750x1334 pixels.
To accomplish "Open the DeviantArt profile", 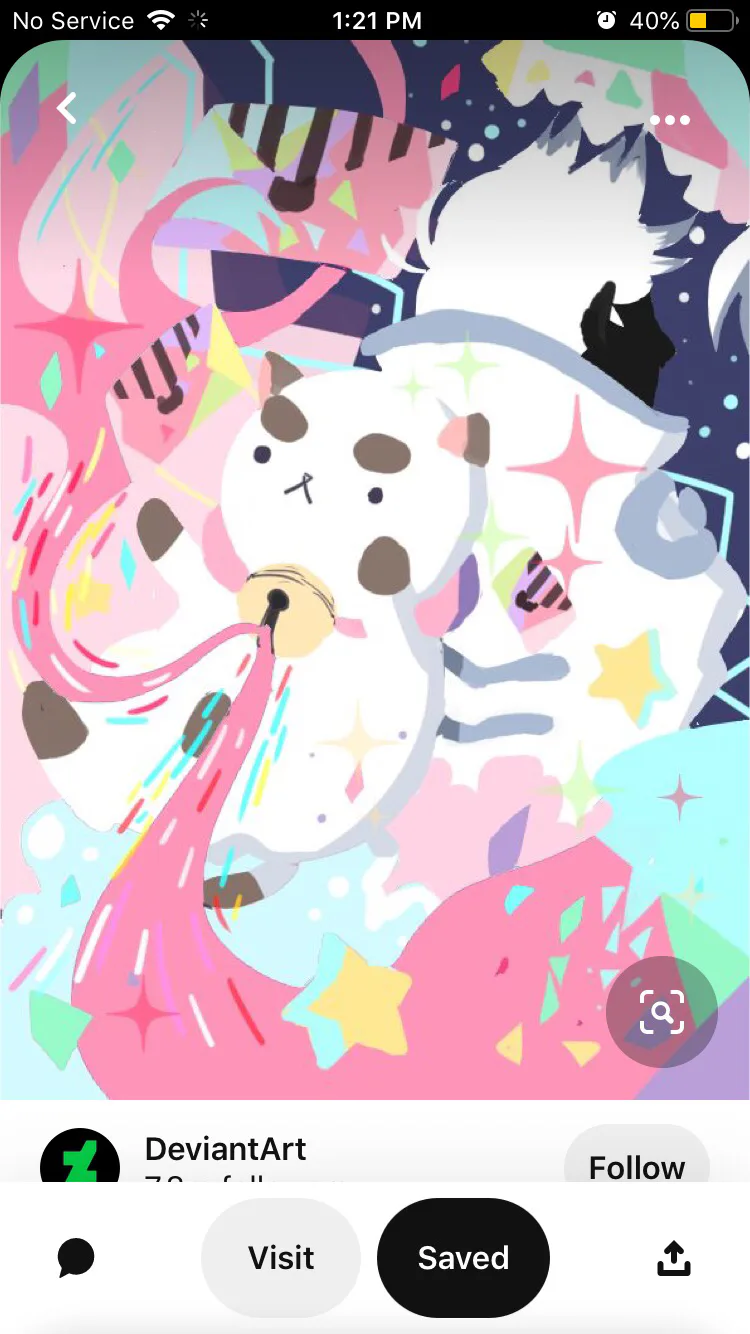I will (x=225, y=1150).
